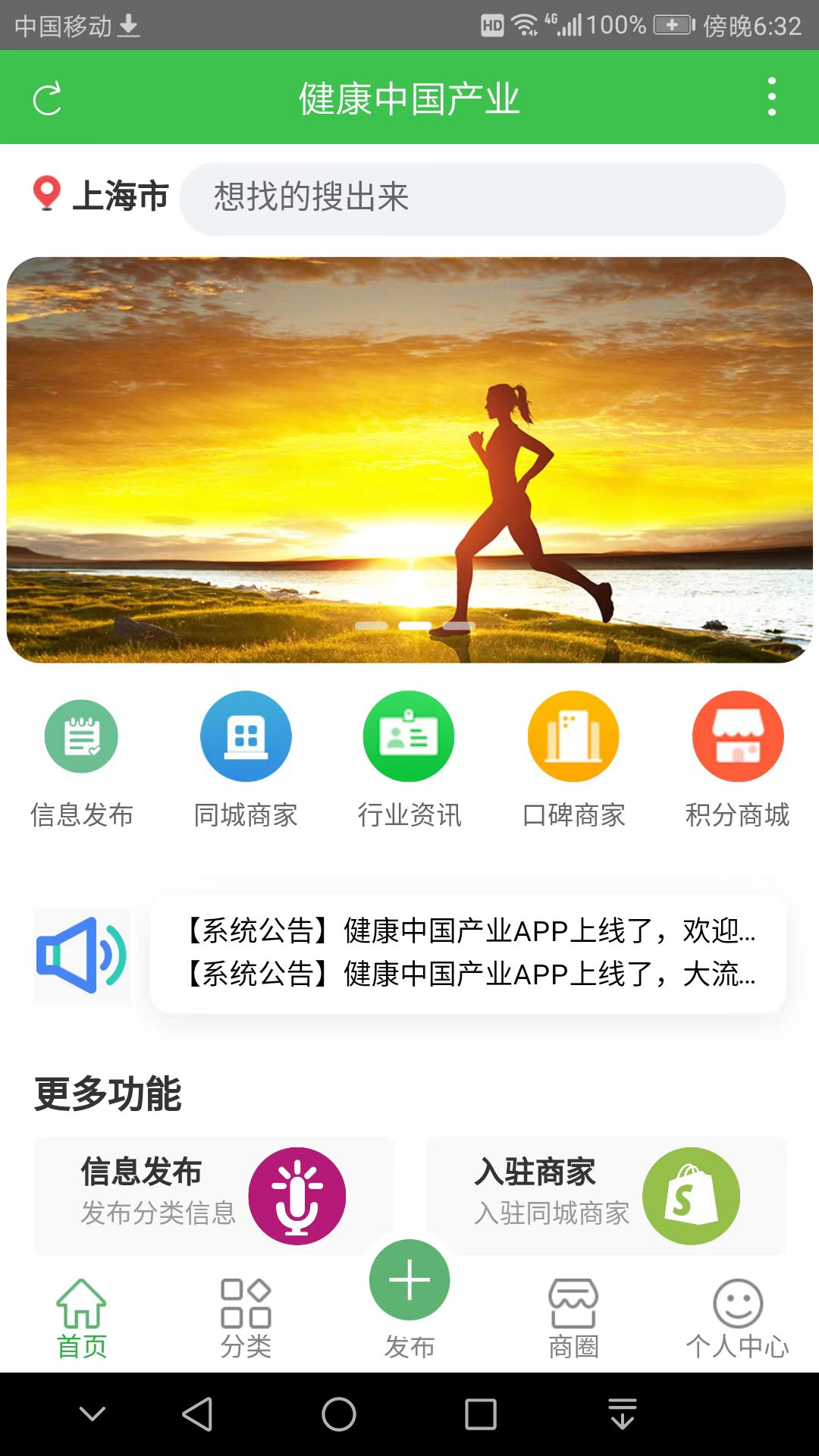Switch to the 商圈 tab
Screen dimensions: 819x1456
click(x=573, y=1319)
